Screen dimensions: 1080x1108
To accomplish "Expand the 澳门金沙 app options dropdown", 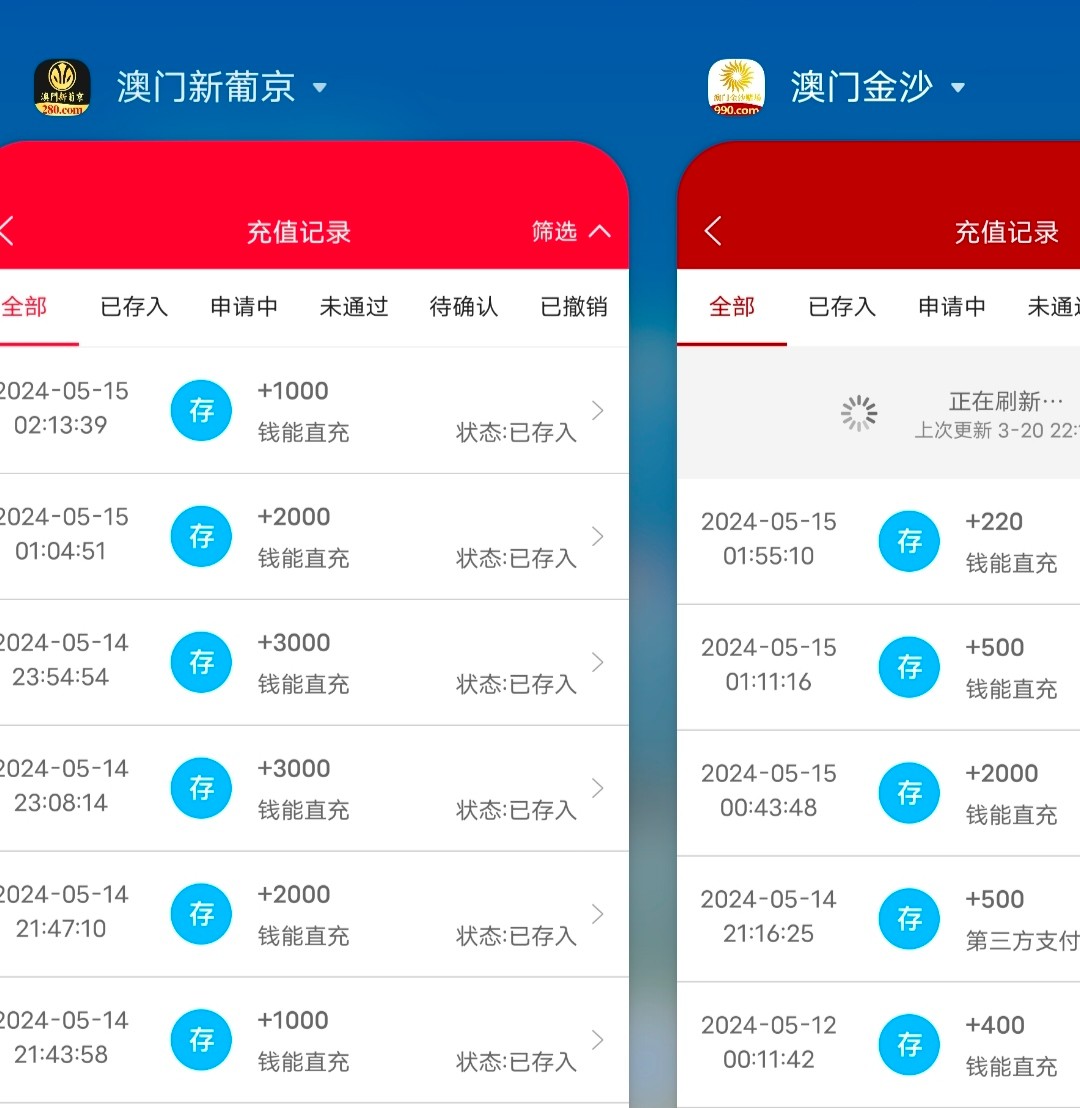I will point(957,88).
